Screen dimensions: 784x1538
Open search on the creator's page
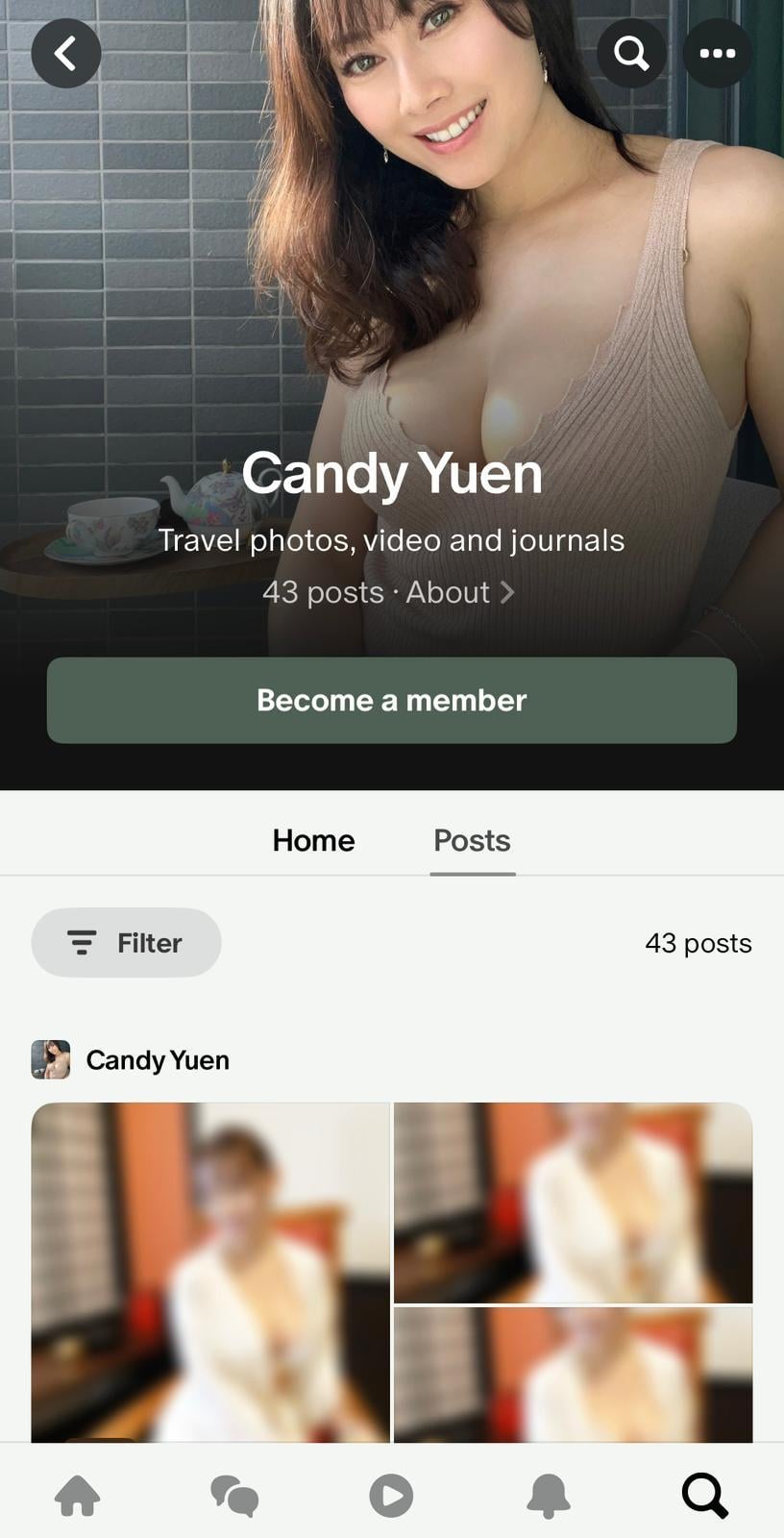[631, 53]
